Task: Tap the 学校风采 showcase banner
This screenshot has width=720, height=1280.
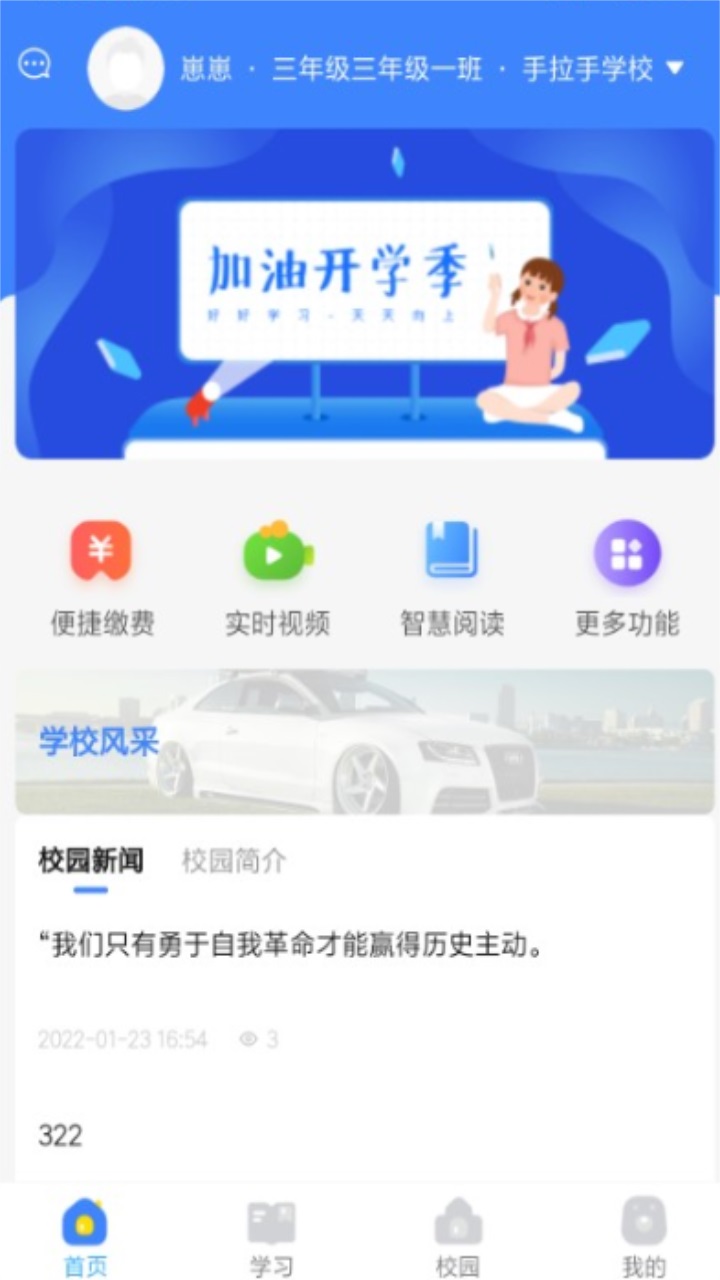Action: click(95, 744)
